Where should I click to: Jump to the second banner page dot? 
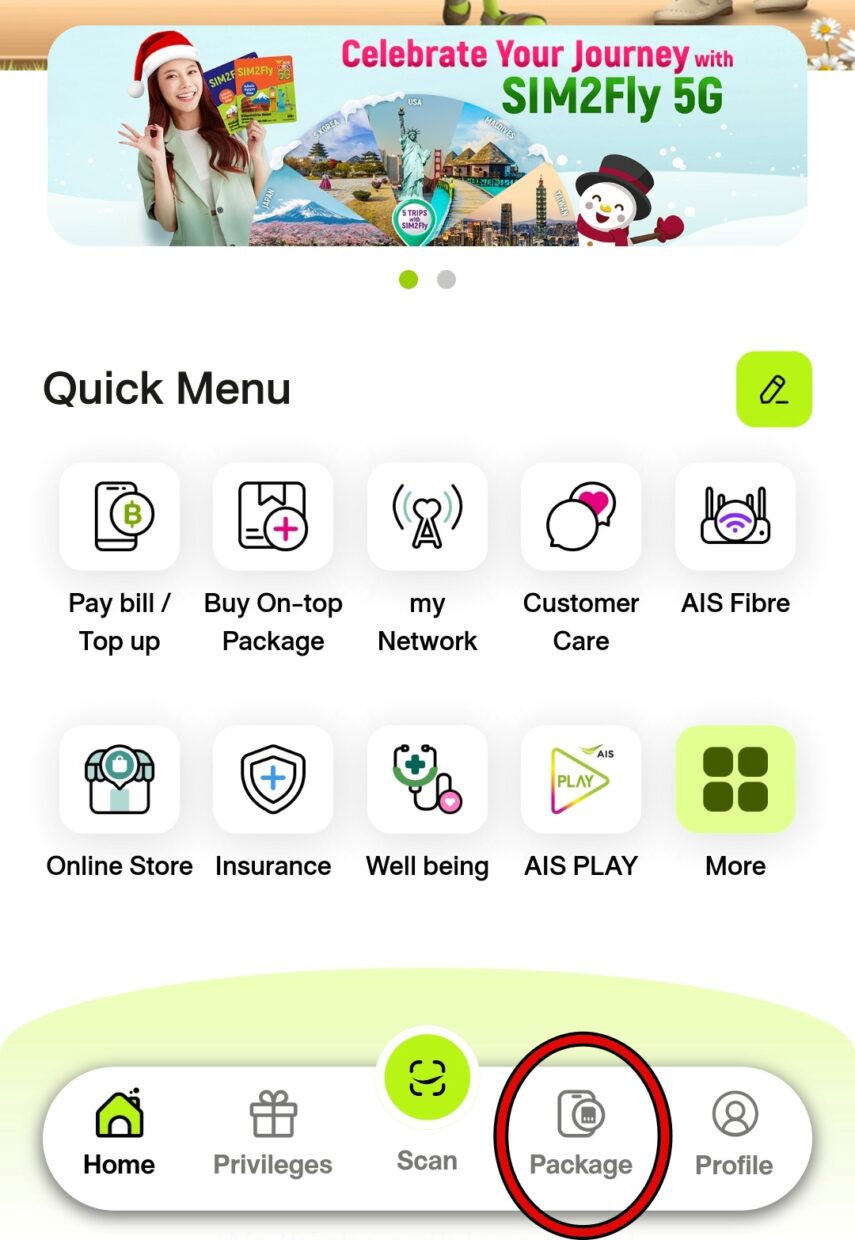coord(446,279)
